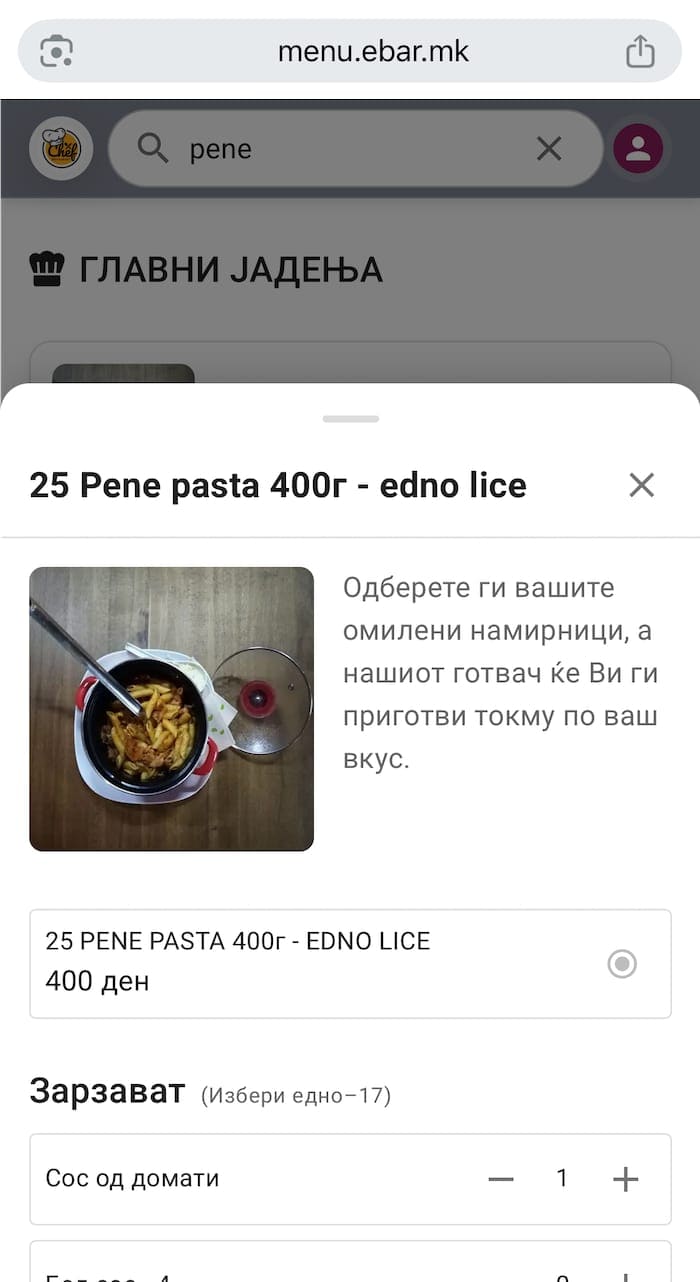Decrease Сос од домати quantity

click(501, 1179)
